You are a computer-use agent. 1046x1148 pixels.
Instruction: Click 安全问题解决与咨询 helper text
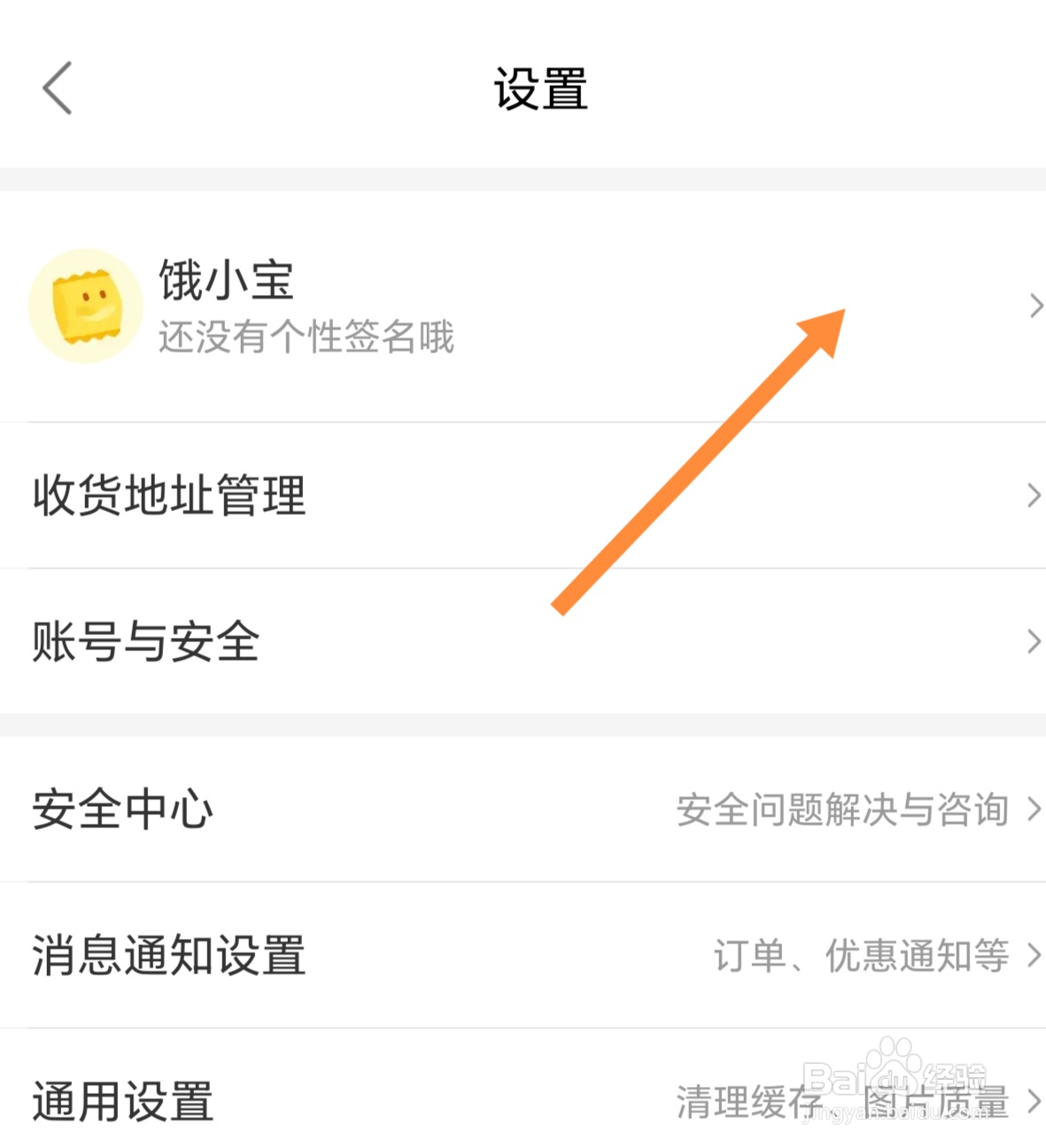point(841,807)
